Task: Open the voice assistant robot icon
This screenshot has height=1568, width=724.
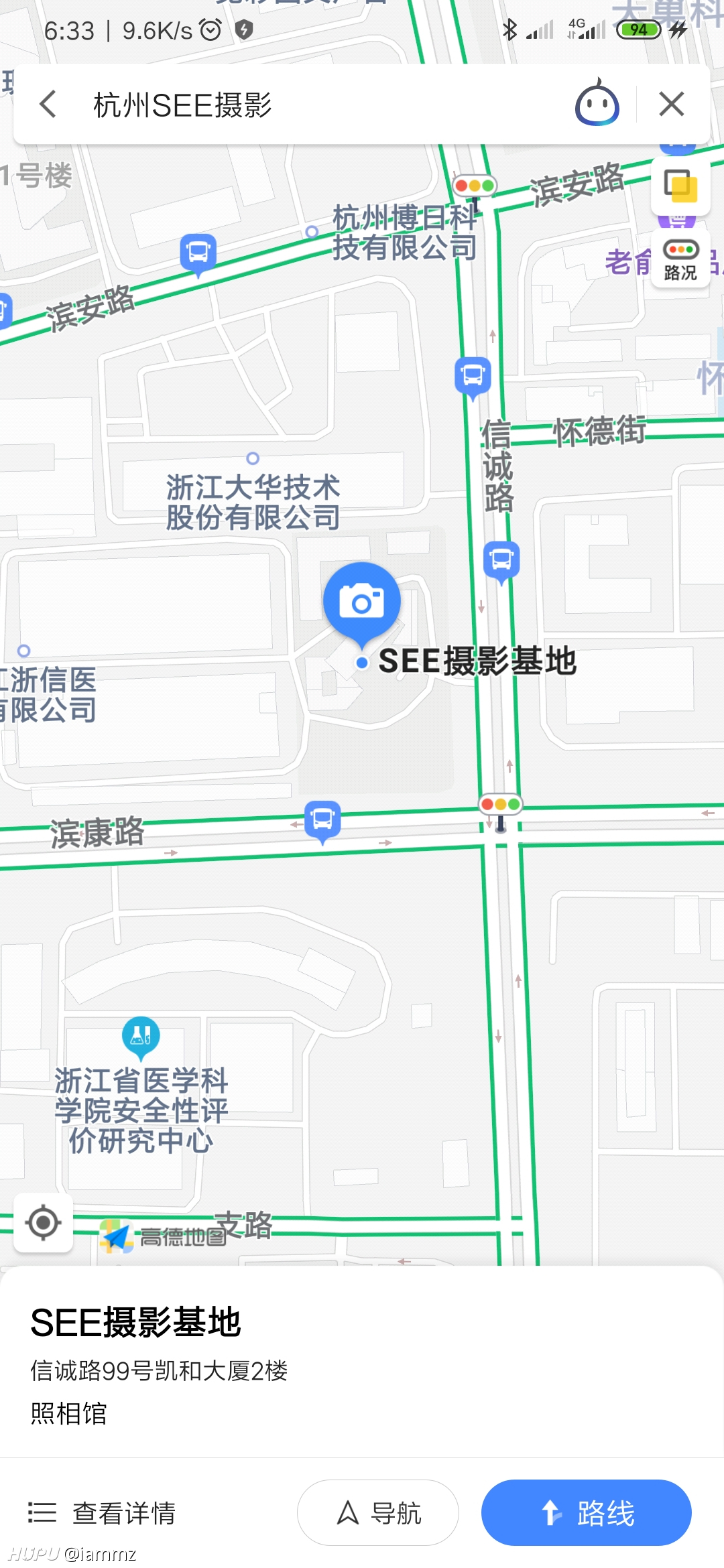Action: coord(597,104)
